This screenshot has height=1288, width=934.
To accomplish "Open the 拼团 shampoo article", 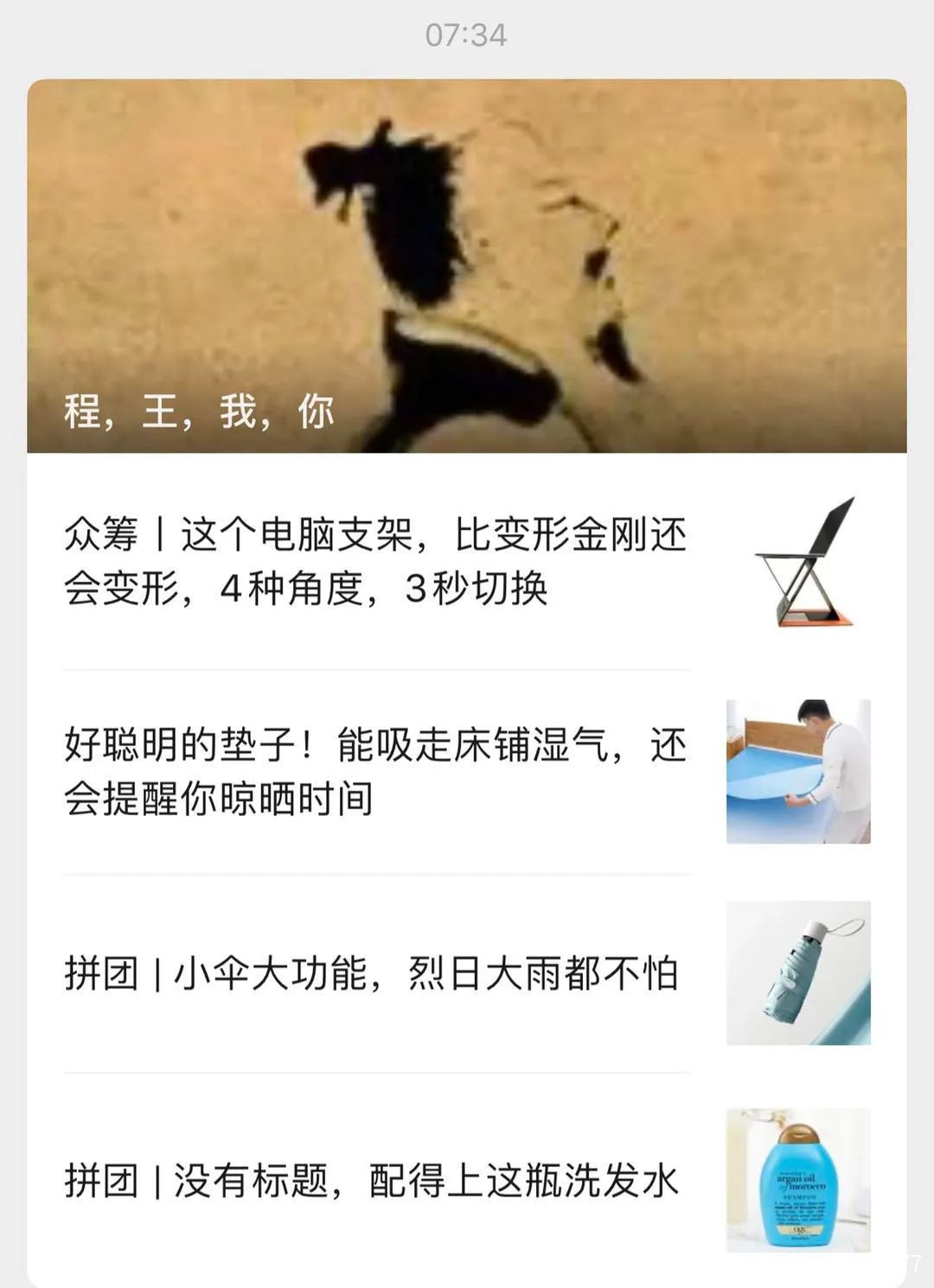I will click(372, 1181).
